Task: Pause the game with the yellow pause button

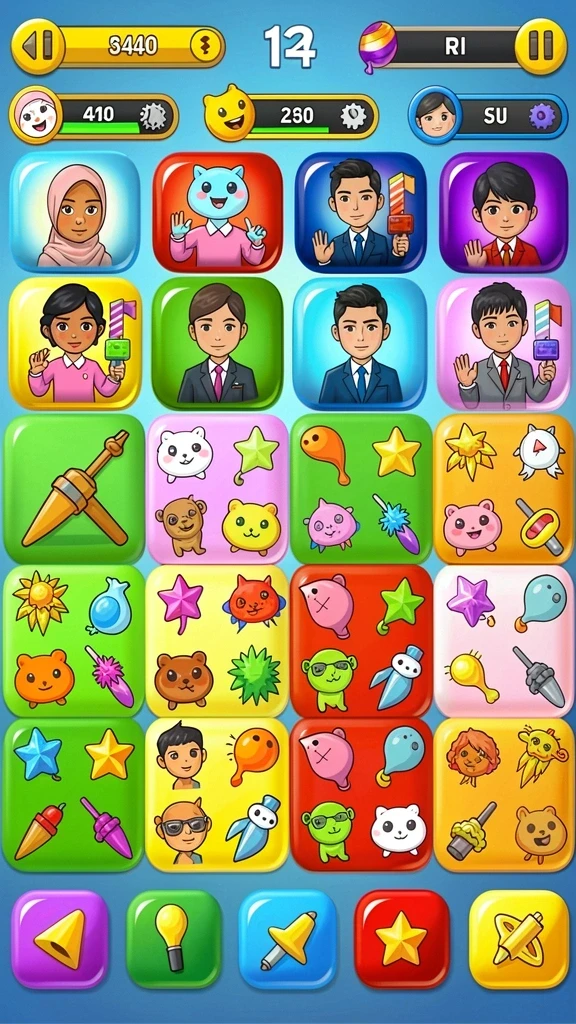Action: pyautogui.click(x=541, y=46)
